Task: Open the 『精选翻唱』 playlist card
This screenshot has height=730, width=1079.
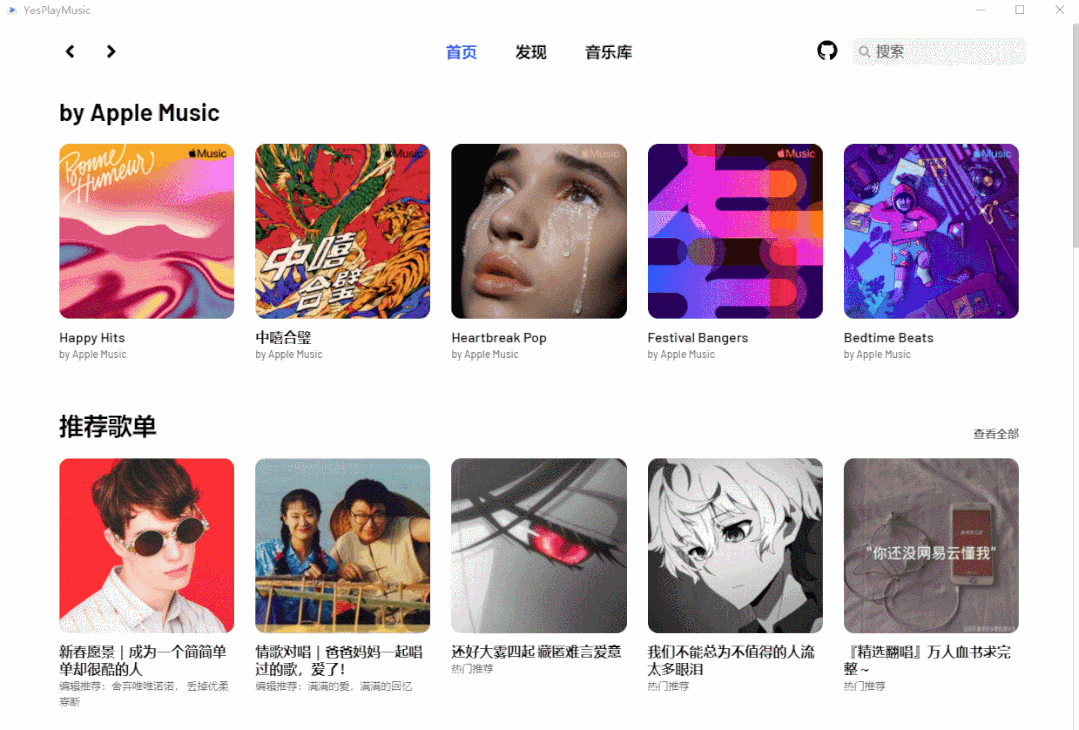Action: [x=931, y=545]
